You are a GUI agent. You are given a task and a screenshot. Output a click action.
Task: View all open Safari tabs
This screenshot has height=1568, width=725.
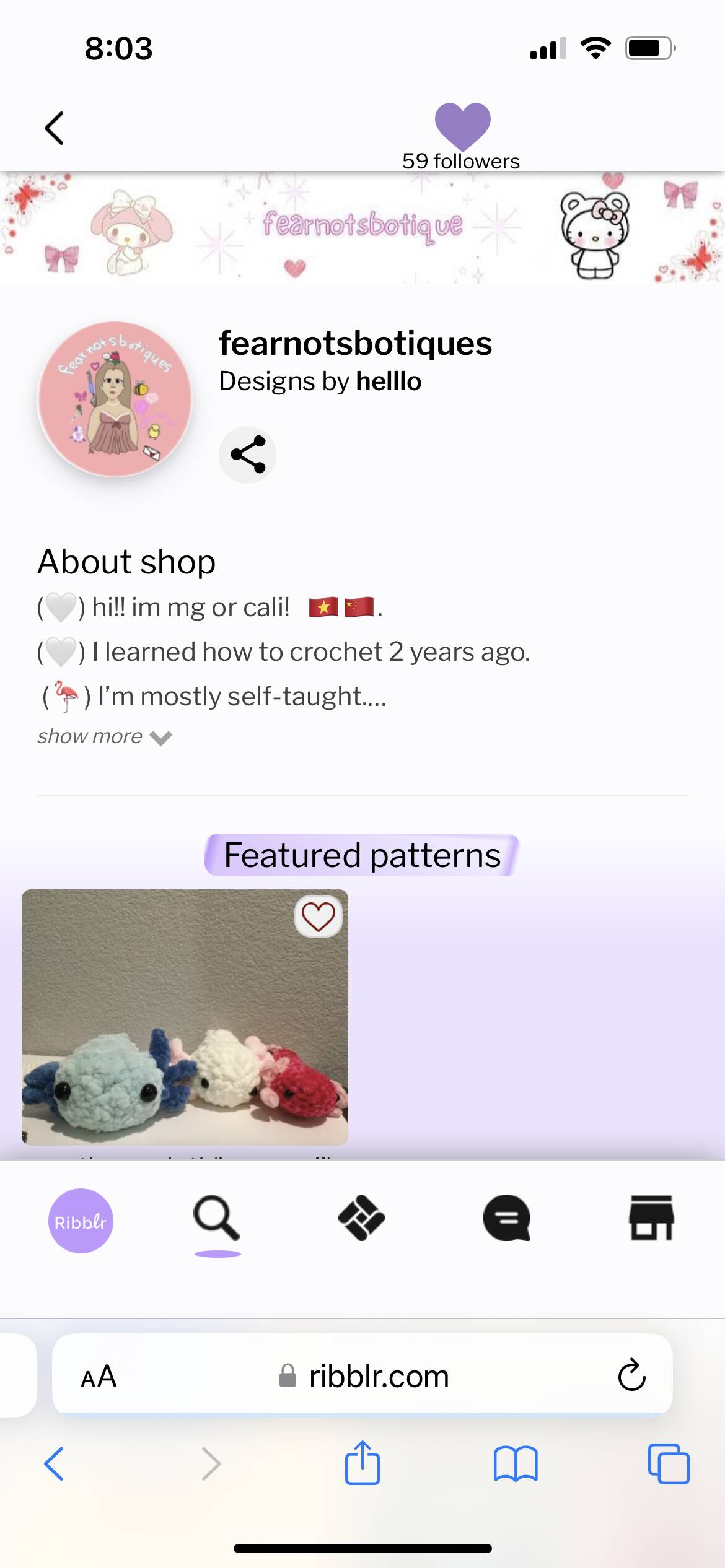[x=669, y=1464]
